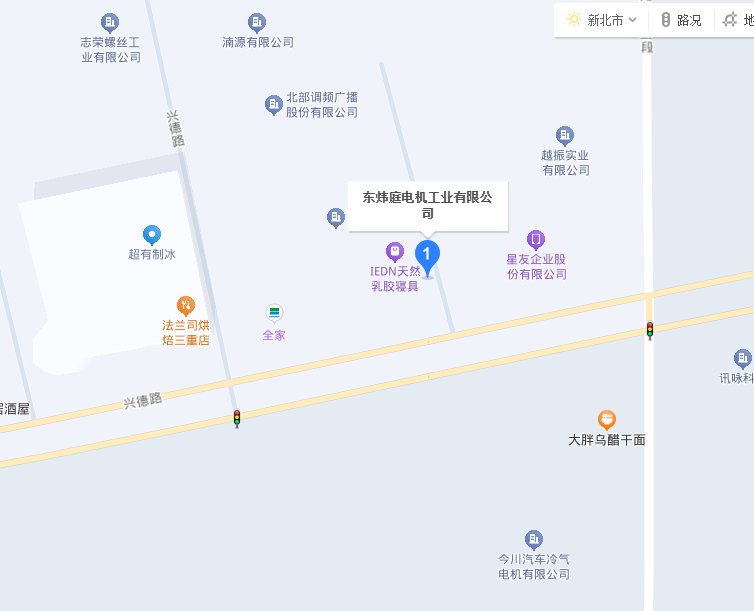Select the blue marker numbered 1

(427, 256)
